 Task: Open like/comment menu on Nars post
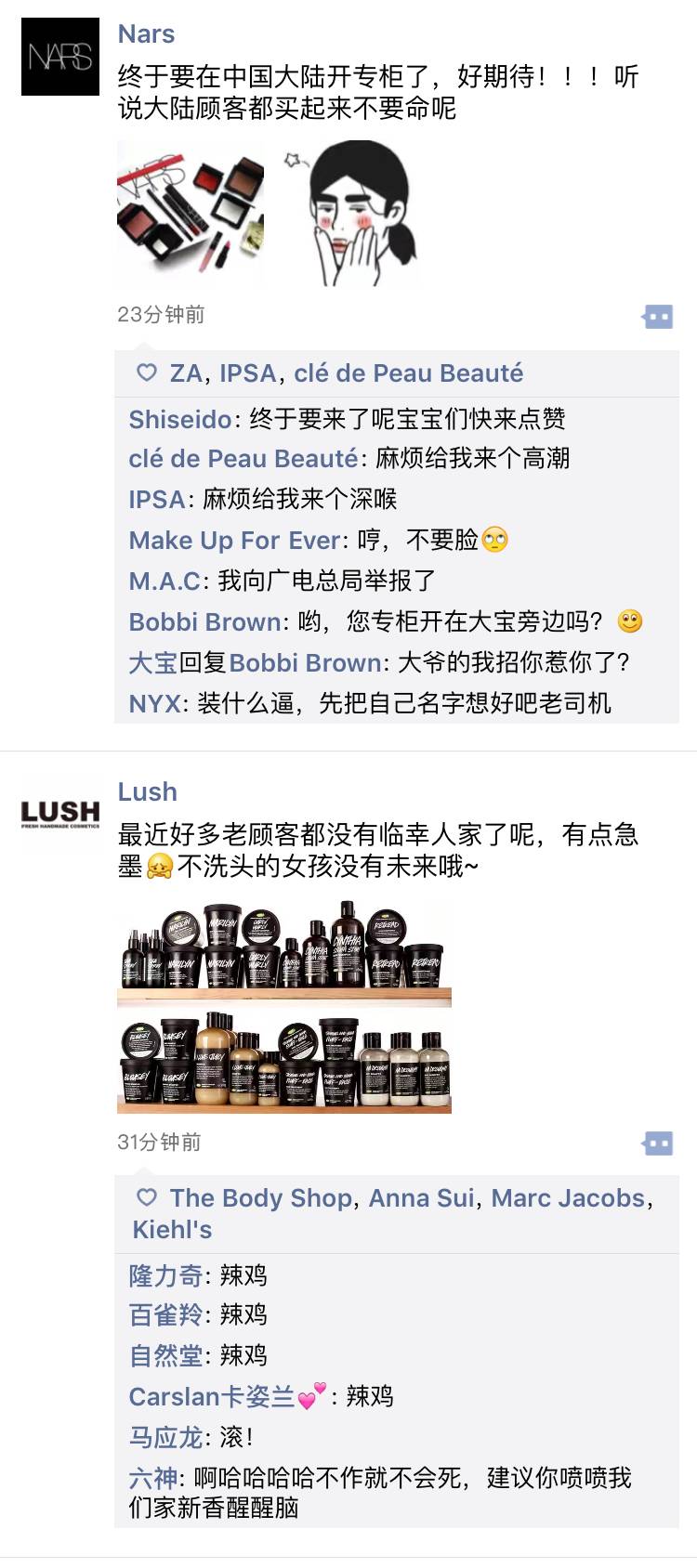[x=657, y=317]
